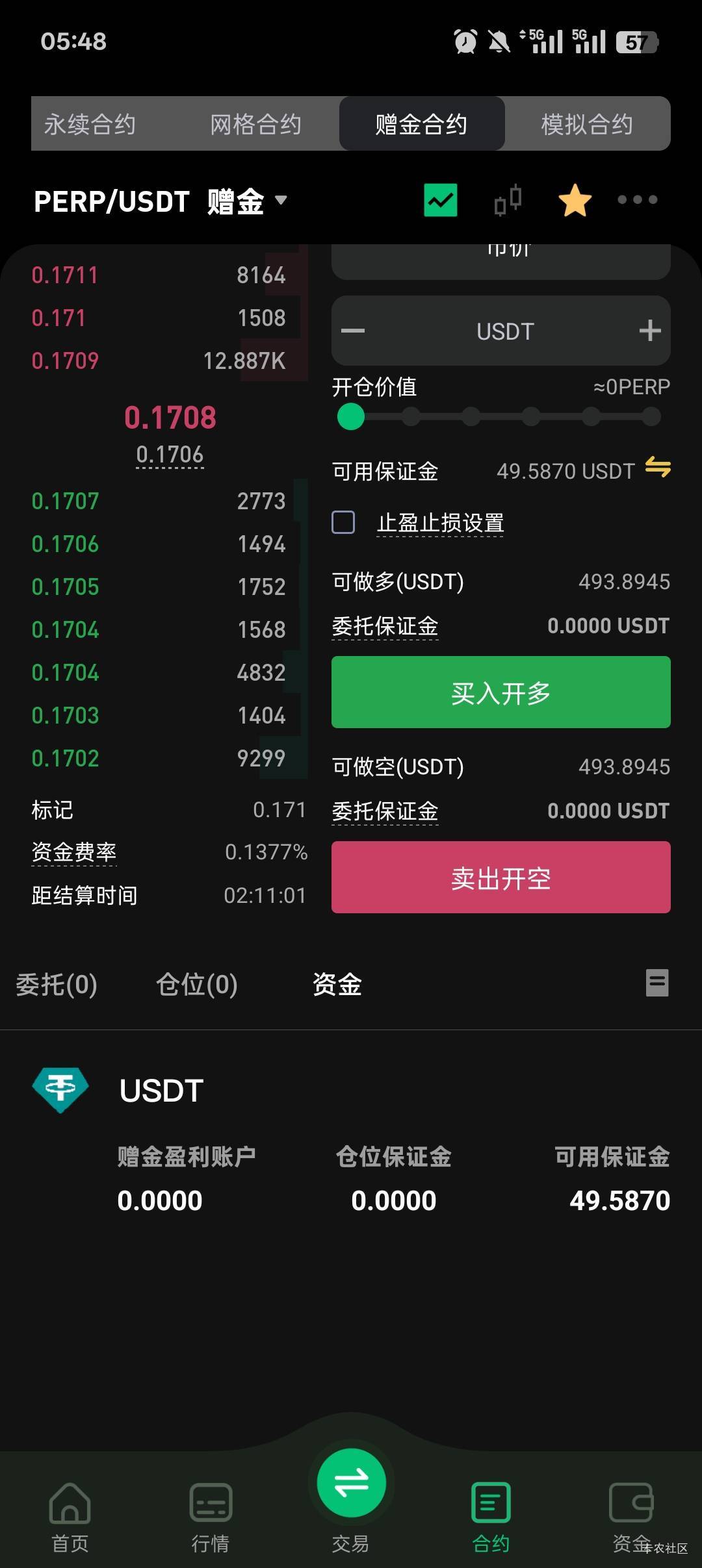
Task: Decrease the USDT amount with minus
Action: coord(353,331)
